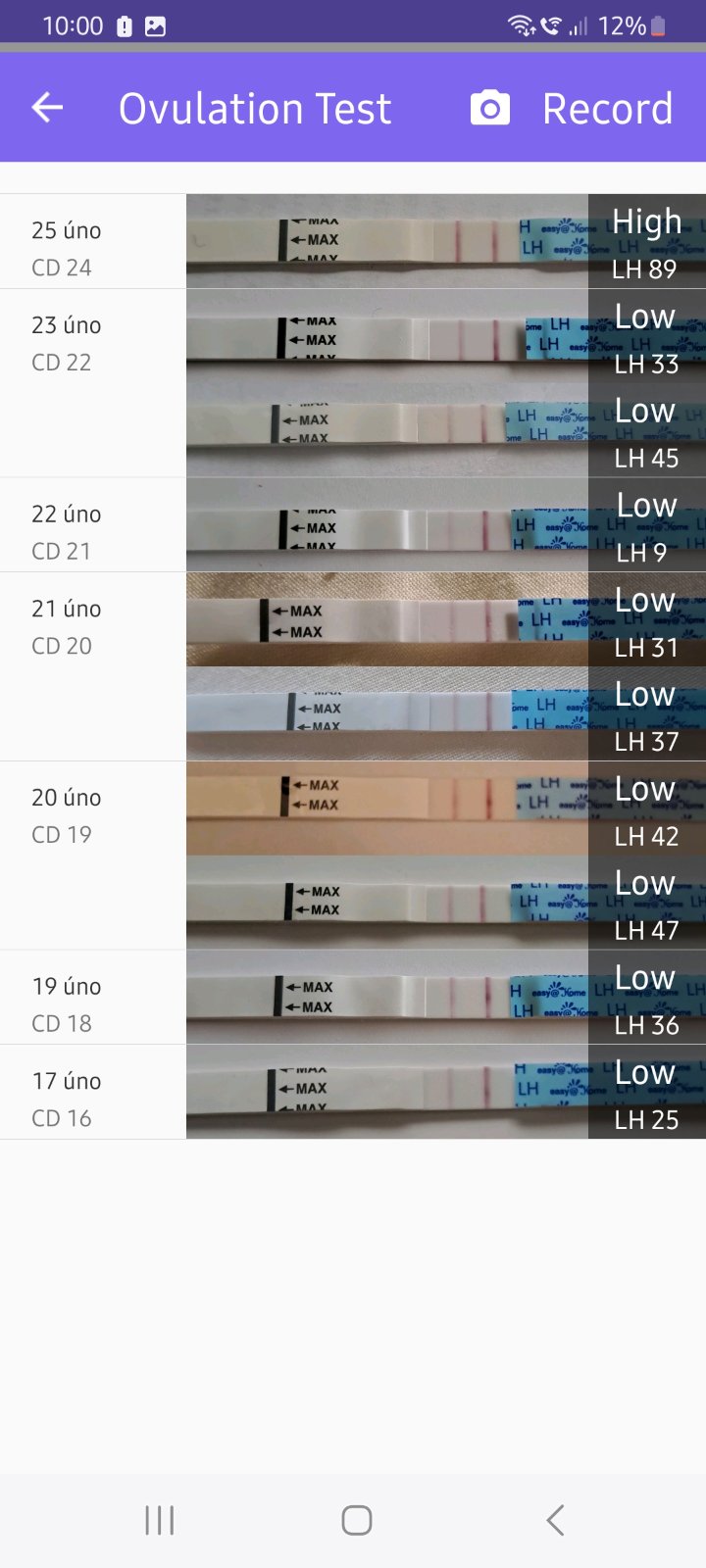Viewport: 706px width, 1568px height.
Task: View the LH 25 test entry
Action: [446, 1092]
